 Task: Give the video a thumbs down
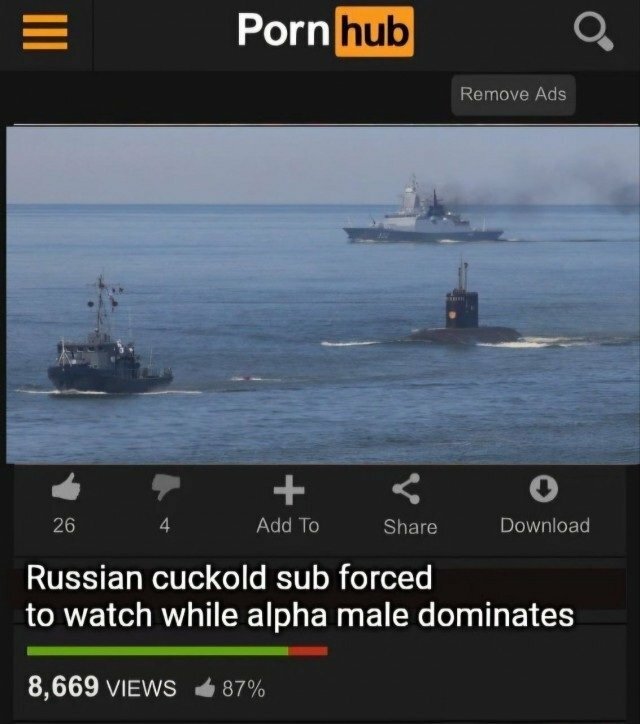164,489
